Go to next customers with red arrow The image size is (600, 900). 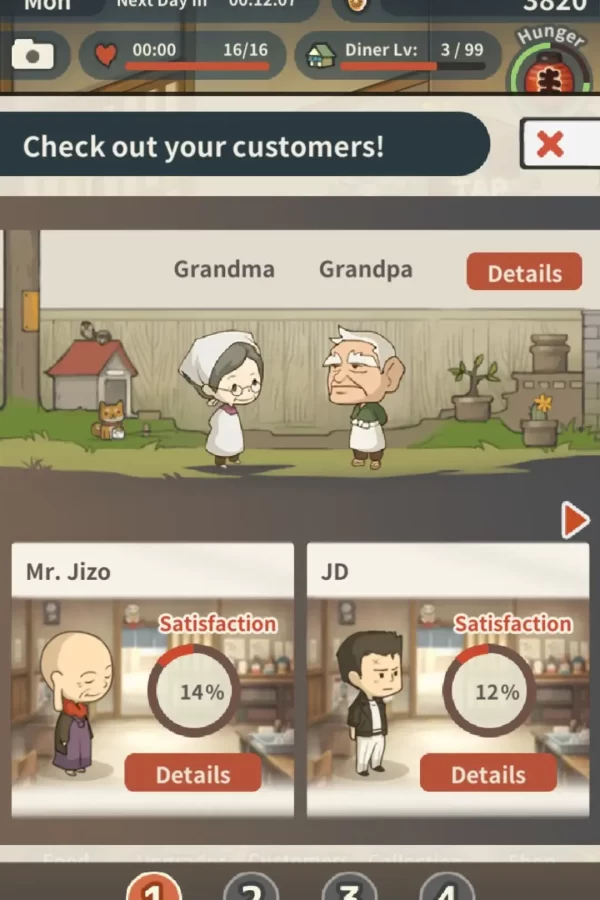tap(574, 520)
